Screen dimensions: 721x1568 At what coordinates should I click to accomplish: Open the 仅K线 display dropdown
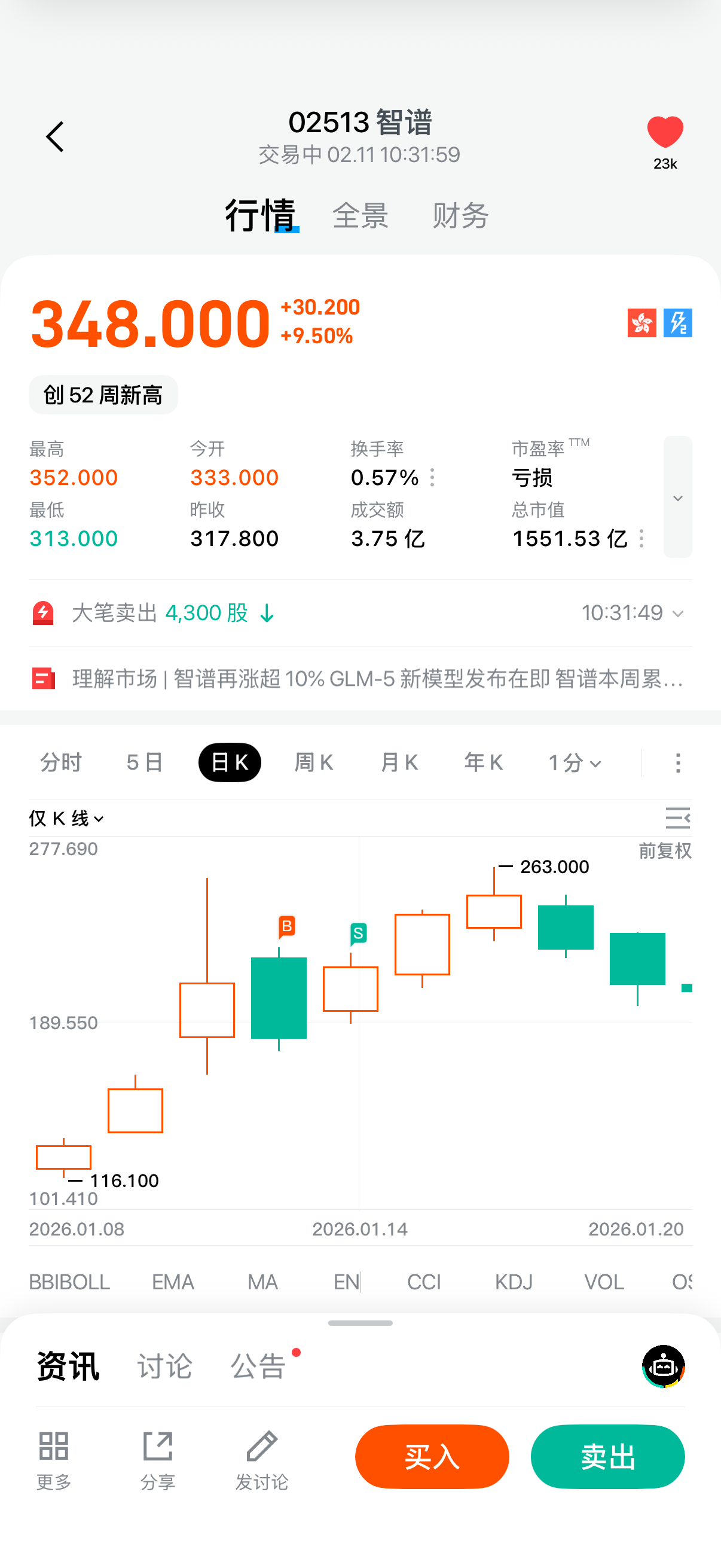66,819
